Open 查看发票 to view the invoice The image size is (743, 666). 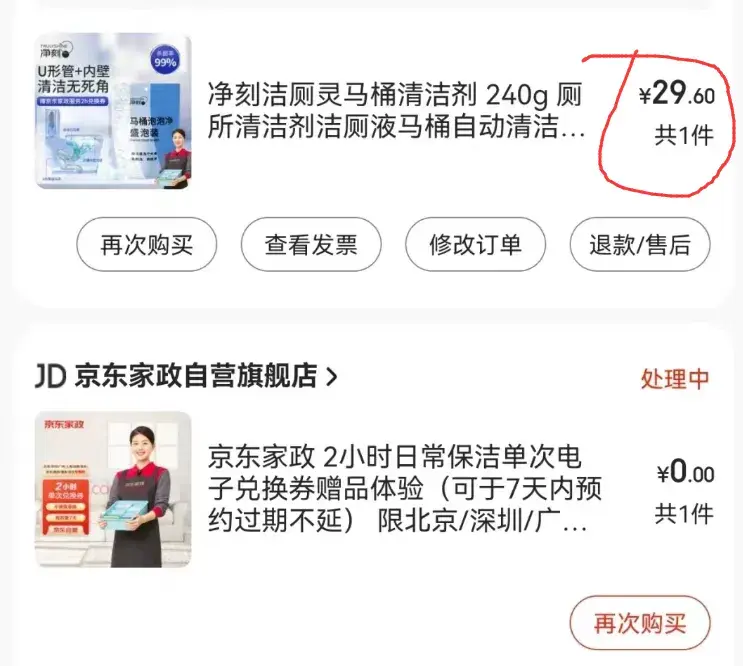point(311,245)
